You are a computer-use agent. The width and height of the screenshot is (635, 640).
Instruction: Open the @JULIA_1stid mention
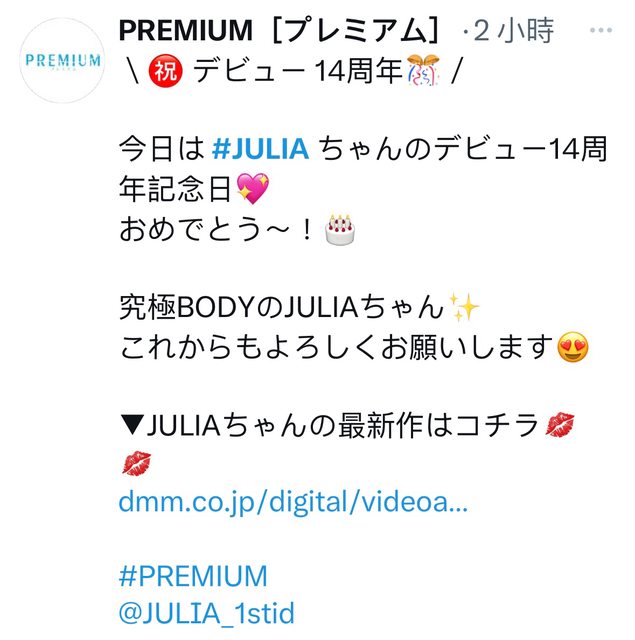click(206, 612)
